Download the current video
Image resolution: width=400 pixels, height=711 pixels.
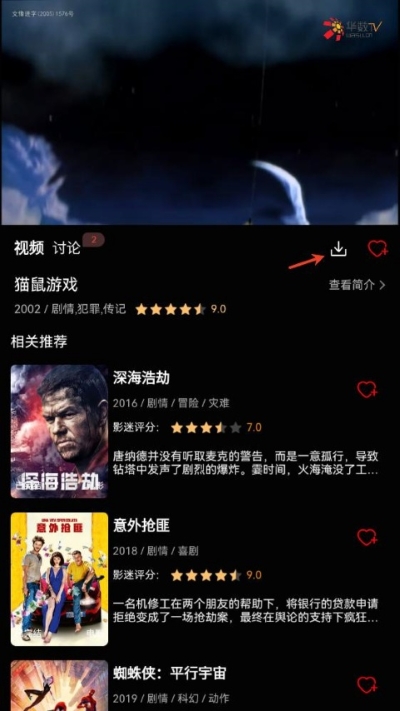pos(338,248)
